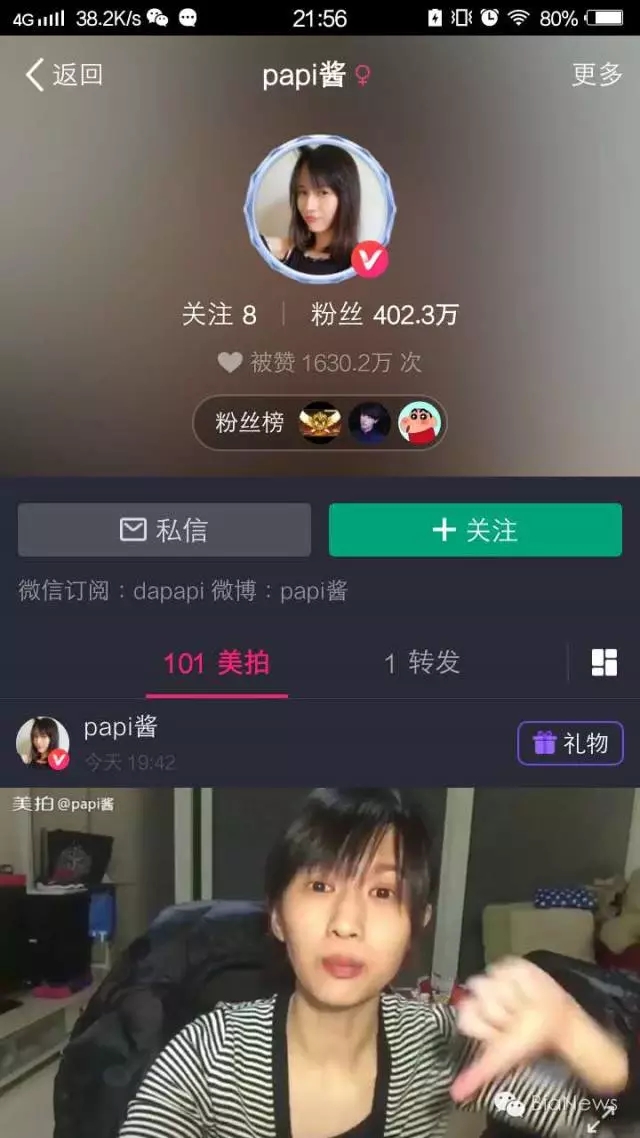The image size is (640, 1138).
Task: Go back using the 返回 arrow
Action: [62, 75]
